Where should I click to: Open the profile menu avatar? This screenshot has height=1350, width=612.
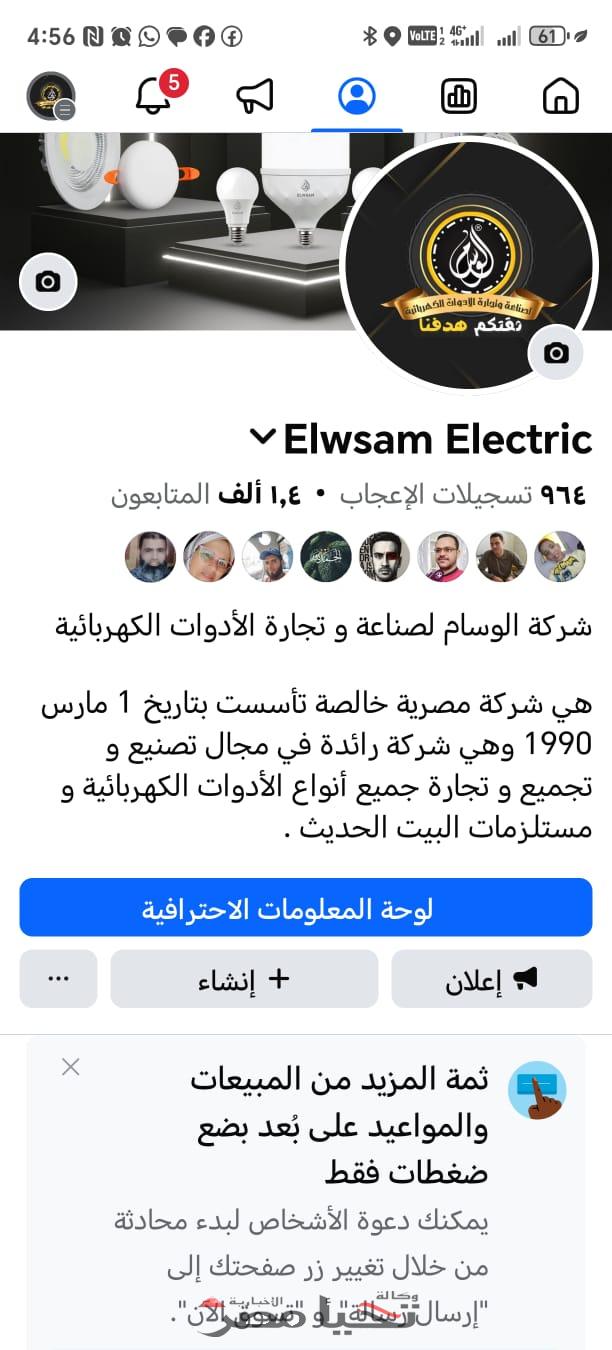click(x=50, y=96)
